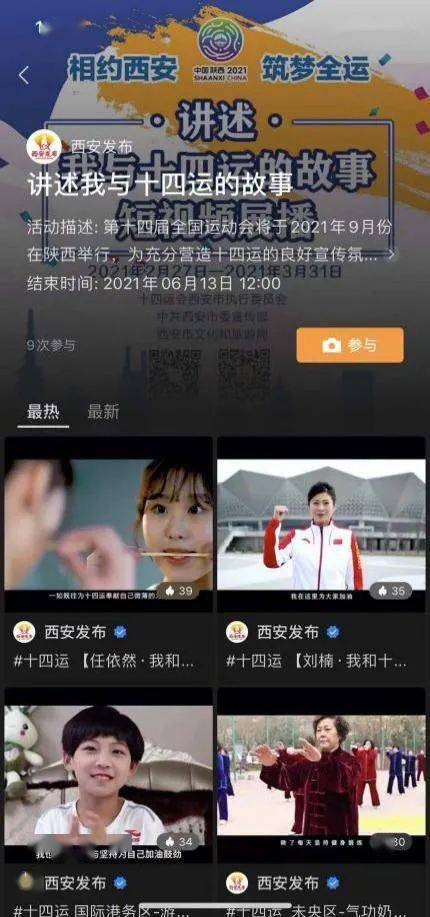The height and width of the screenshot is (917, 430).
Task: Open the 国际港务区 boy video
Action: 108,775
